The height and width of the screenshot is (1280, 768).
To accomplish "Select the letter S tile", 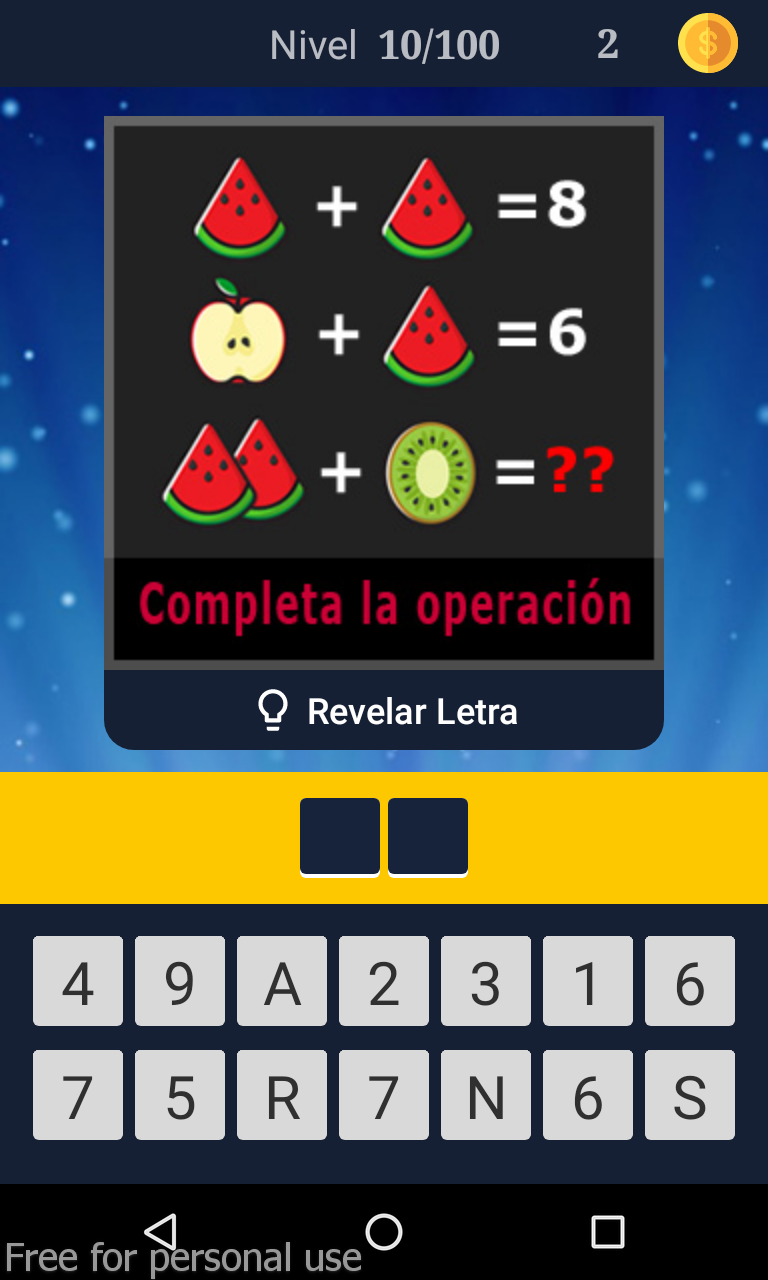I will (x=690, y=1095).
